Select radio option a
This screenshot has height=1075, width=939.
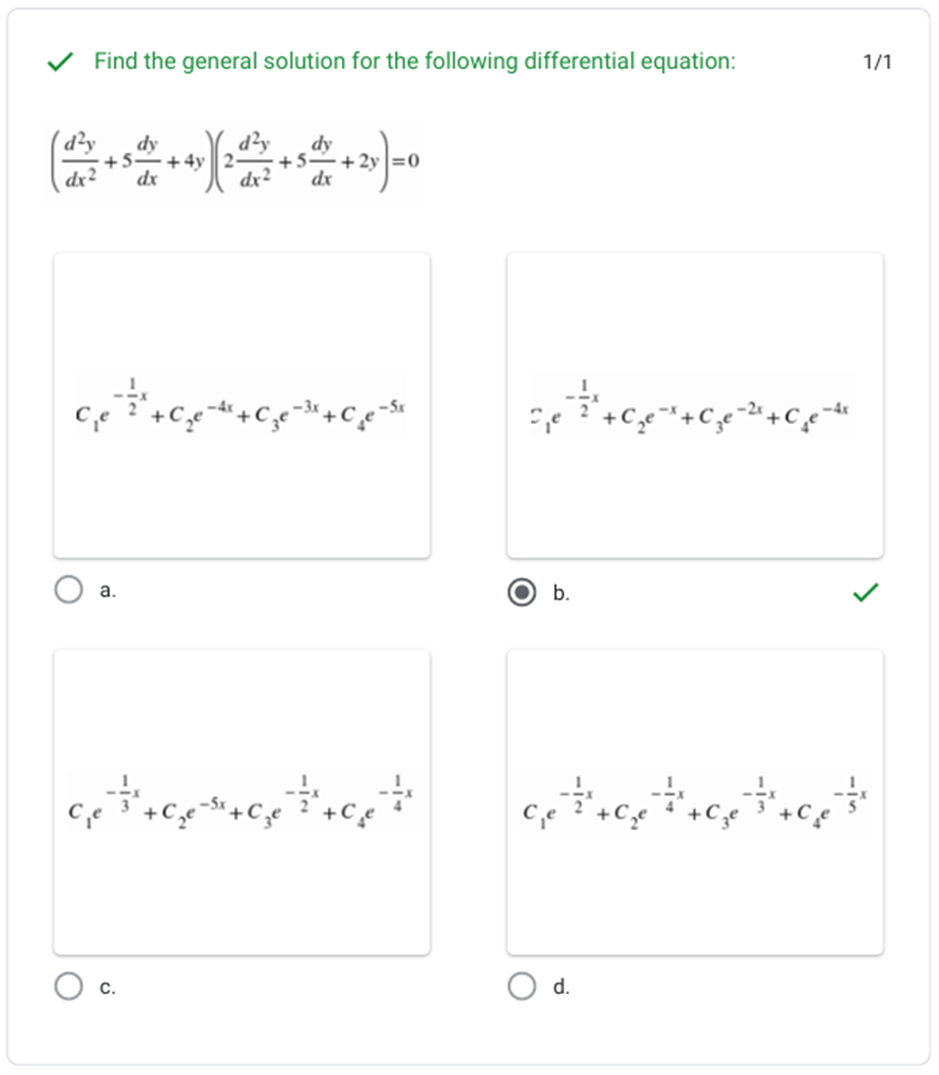pyautogui.click(x=68, y=590)
